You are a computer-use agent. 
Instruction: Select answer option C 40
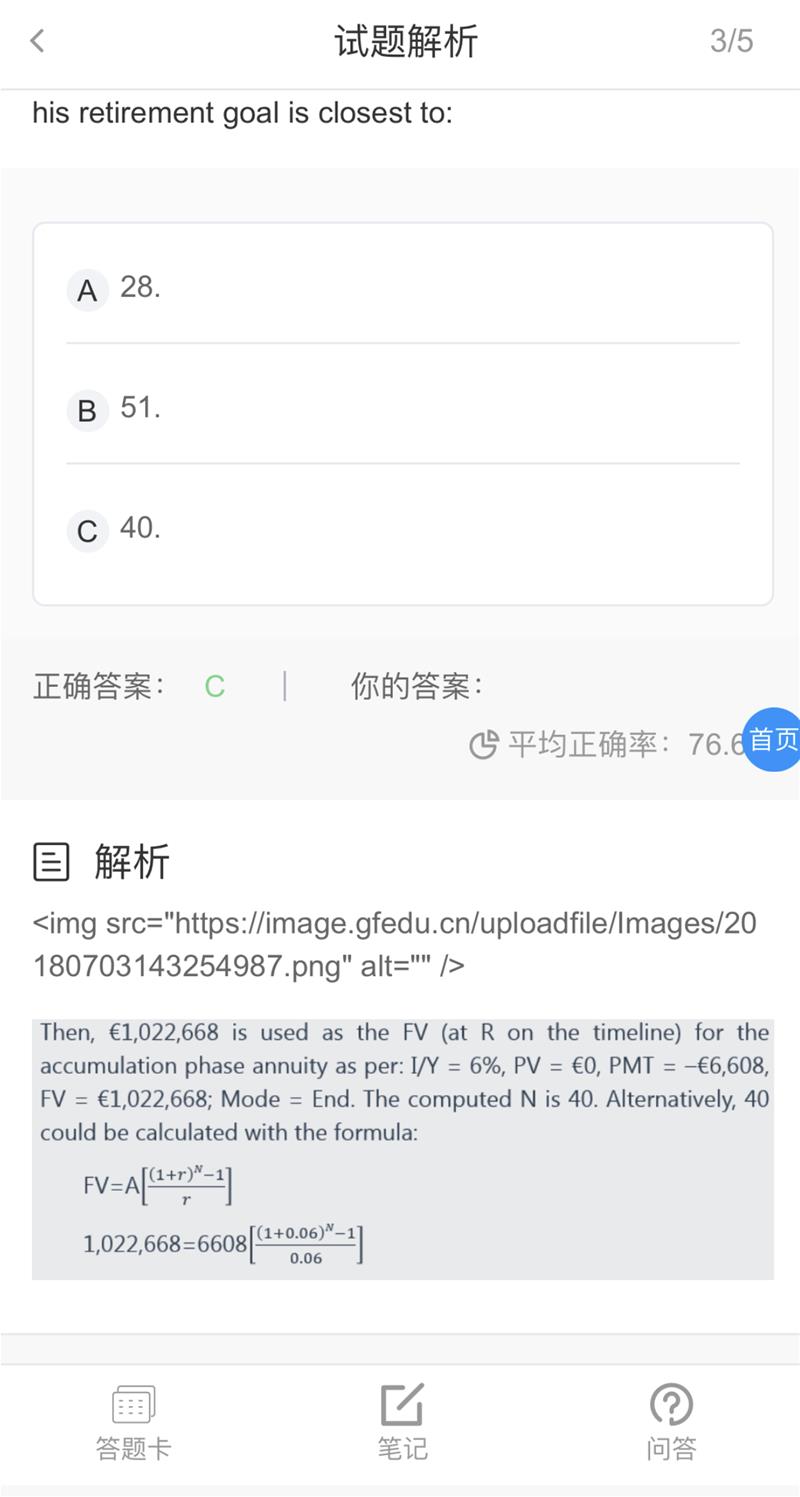[403, 529]
